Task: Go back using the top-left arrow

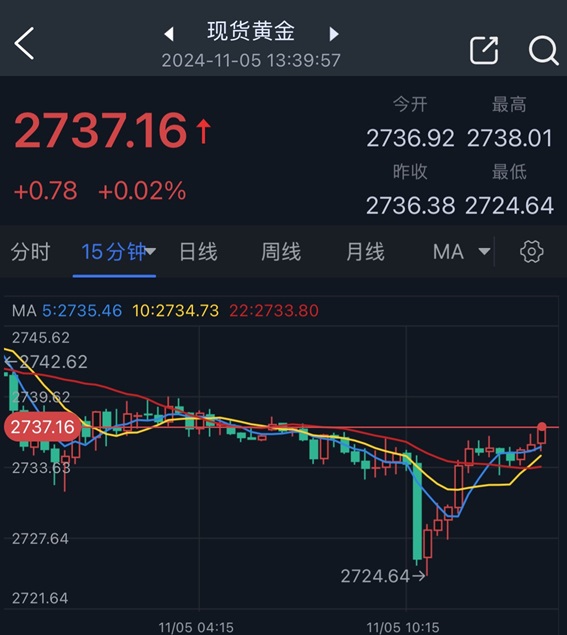Action: (x=24, y=44)
